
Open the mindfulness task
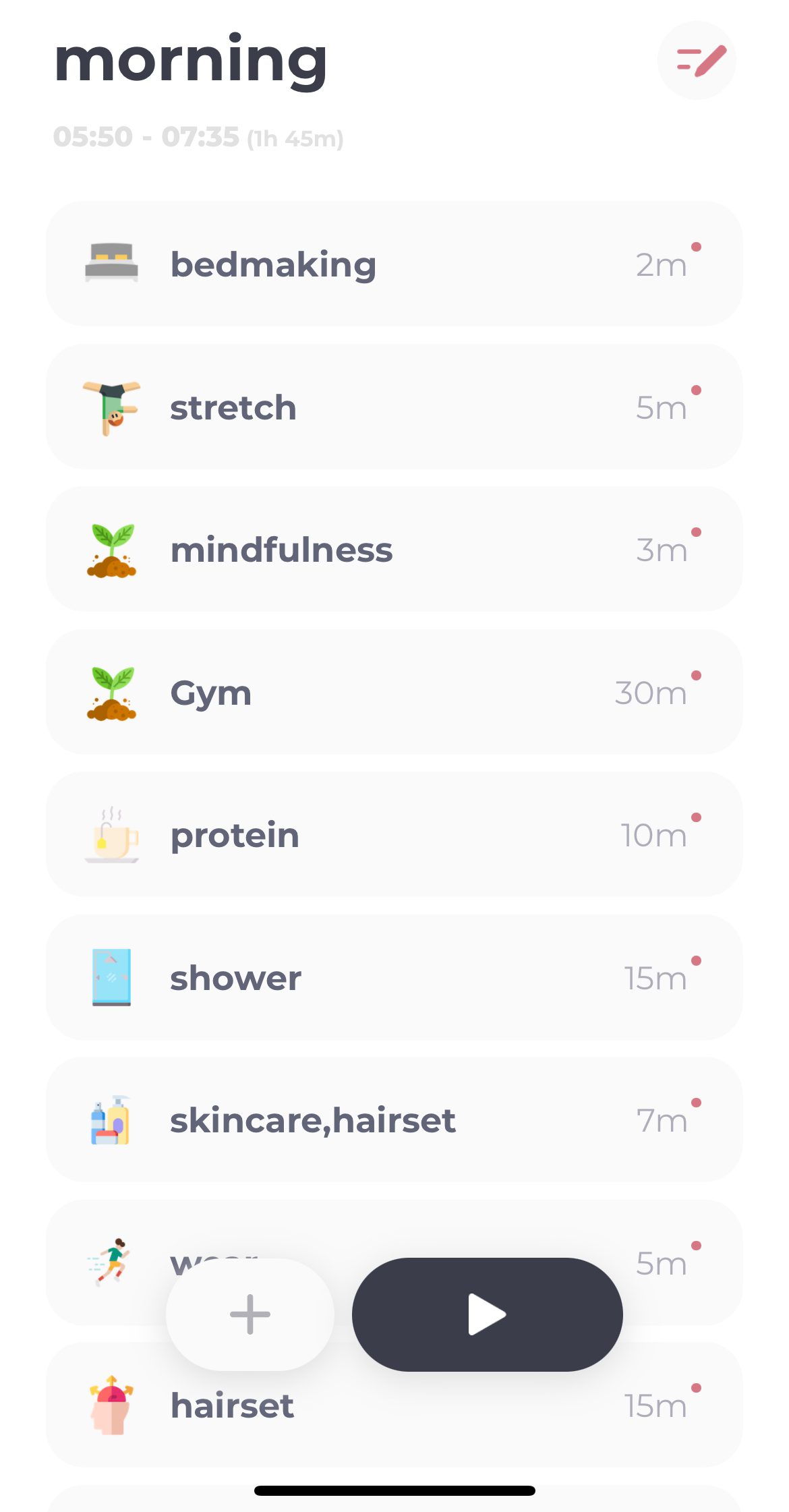pyautogui.click(x=394, y=549)
